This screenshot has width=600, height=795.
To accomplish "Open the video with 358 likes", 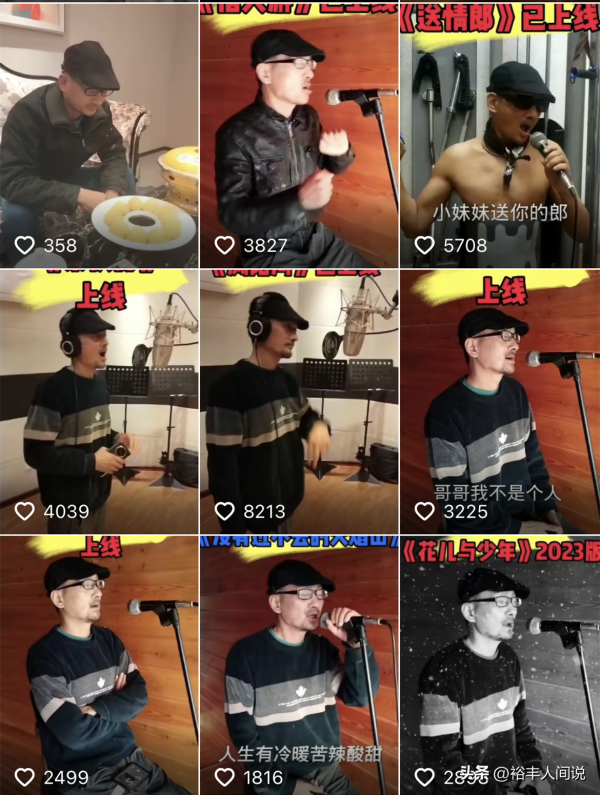I will pyautogui.click(x=98, y=135).
